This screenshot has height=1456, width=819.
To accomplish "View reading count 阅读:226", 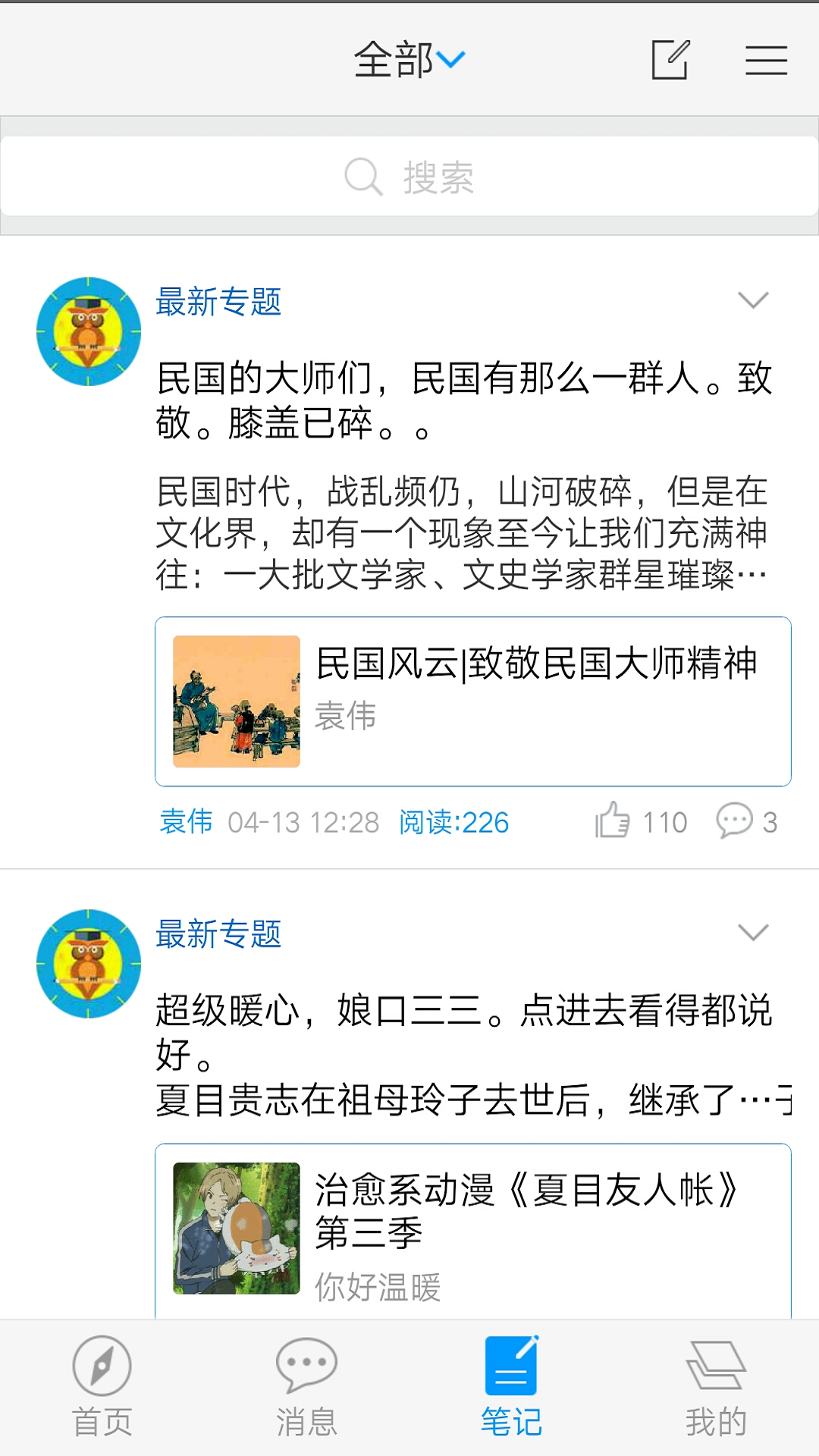I will (x=453, y=822).
